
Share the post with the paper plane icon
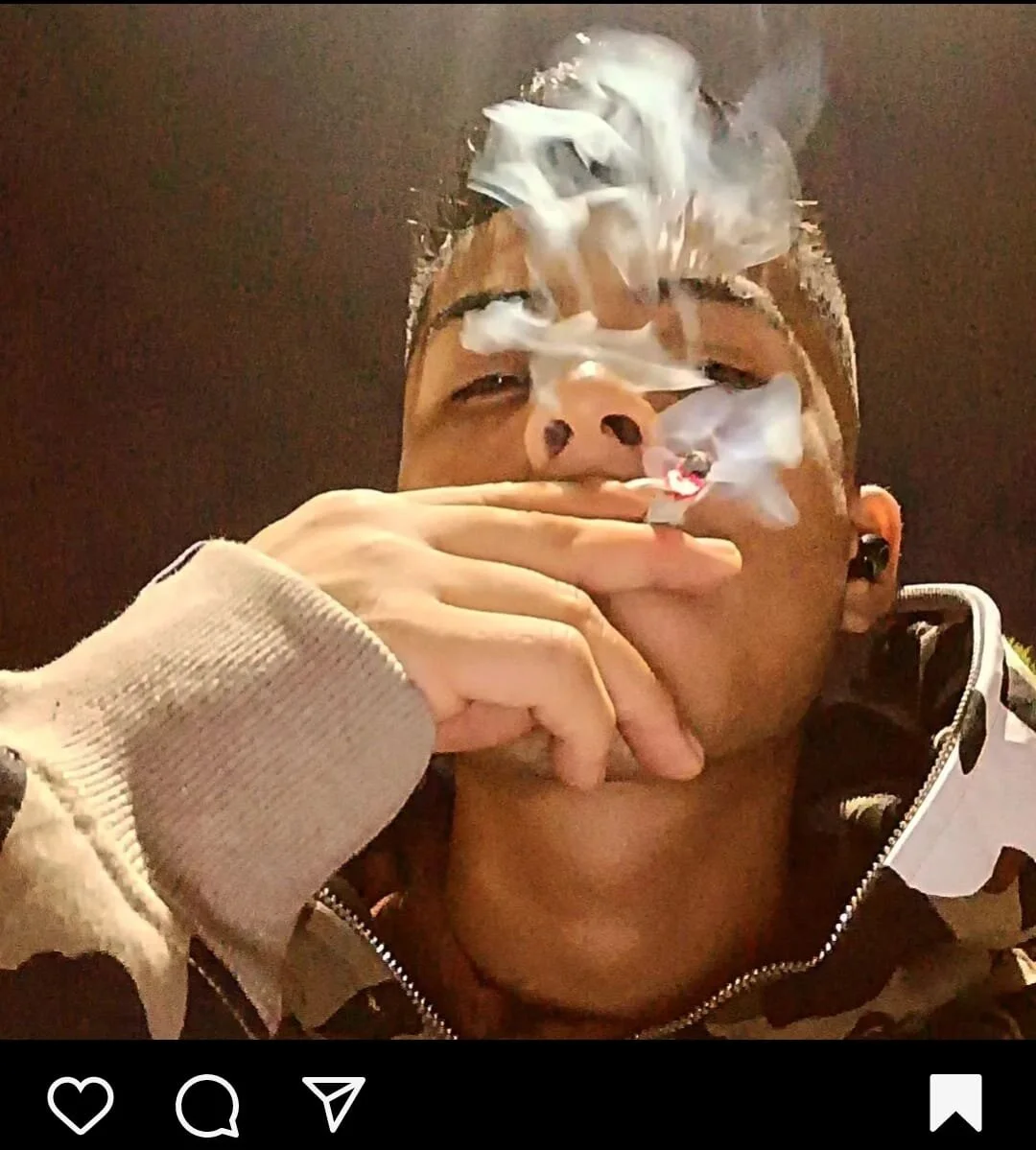point(334,1103)
